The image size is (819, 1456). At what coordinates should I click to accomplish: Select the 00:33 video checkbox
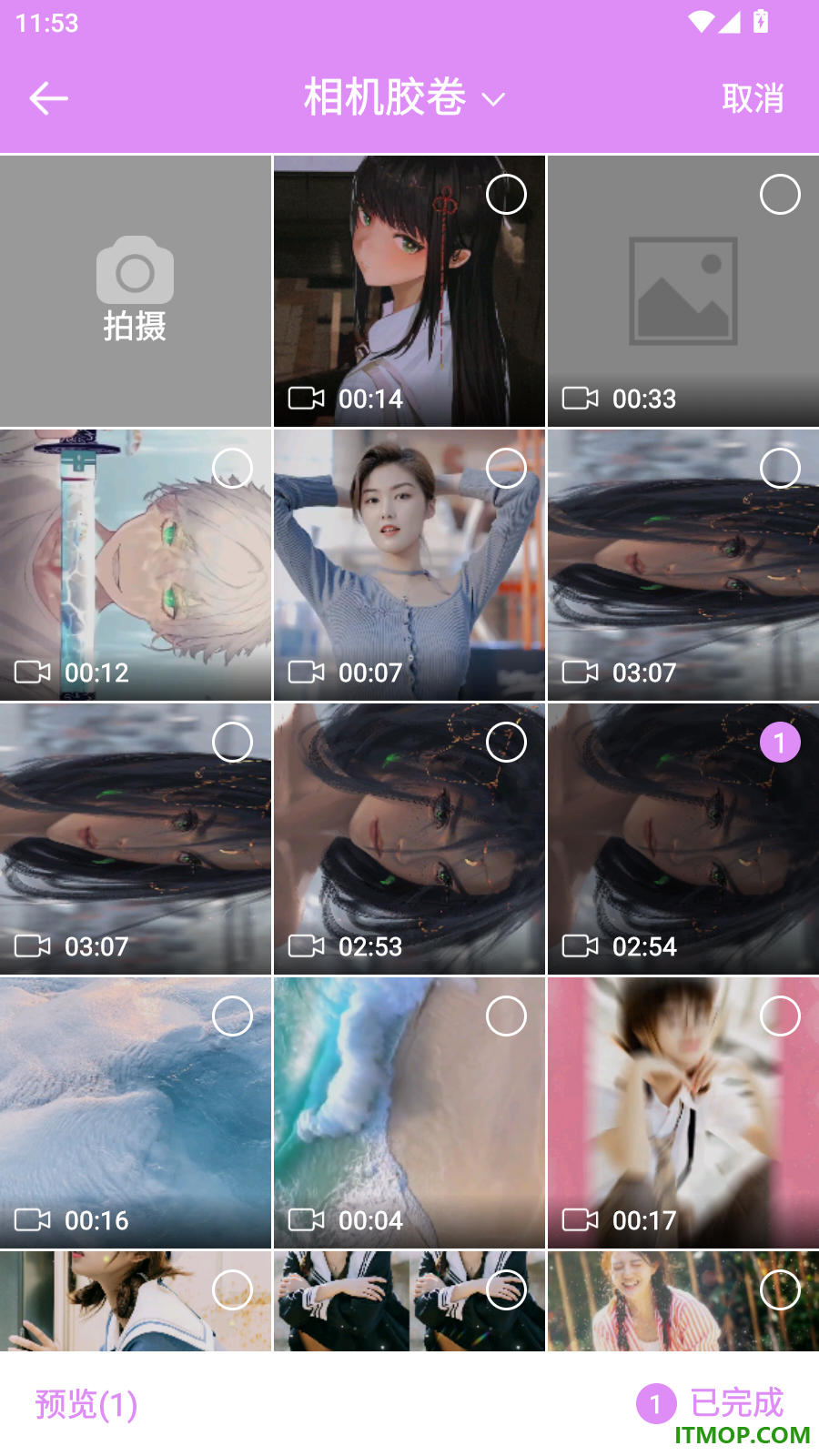(x=780, y=195)
